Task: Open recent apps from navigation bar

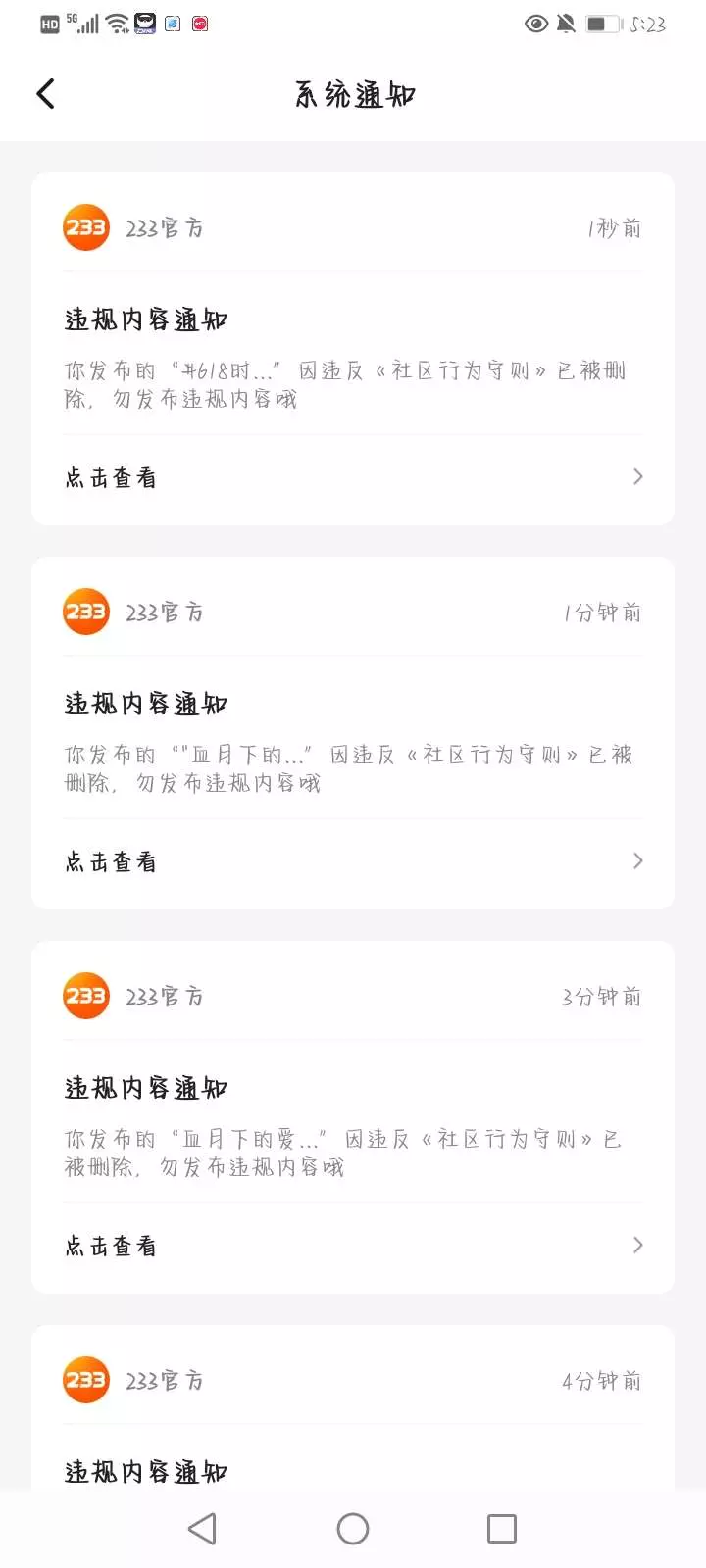Action: point(502,1529)
